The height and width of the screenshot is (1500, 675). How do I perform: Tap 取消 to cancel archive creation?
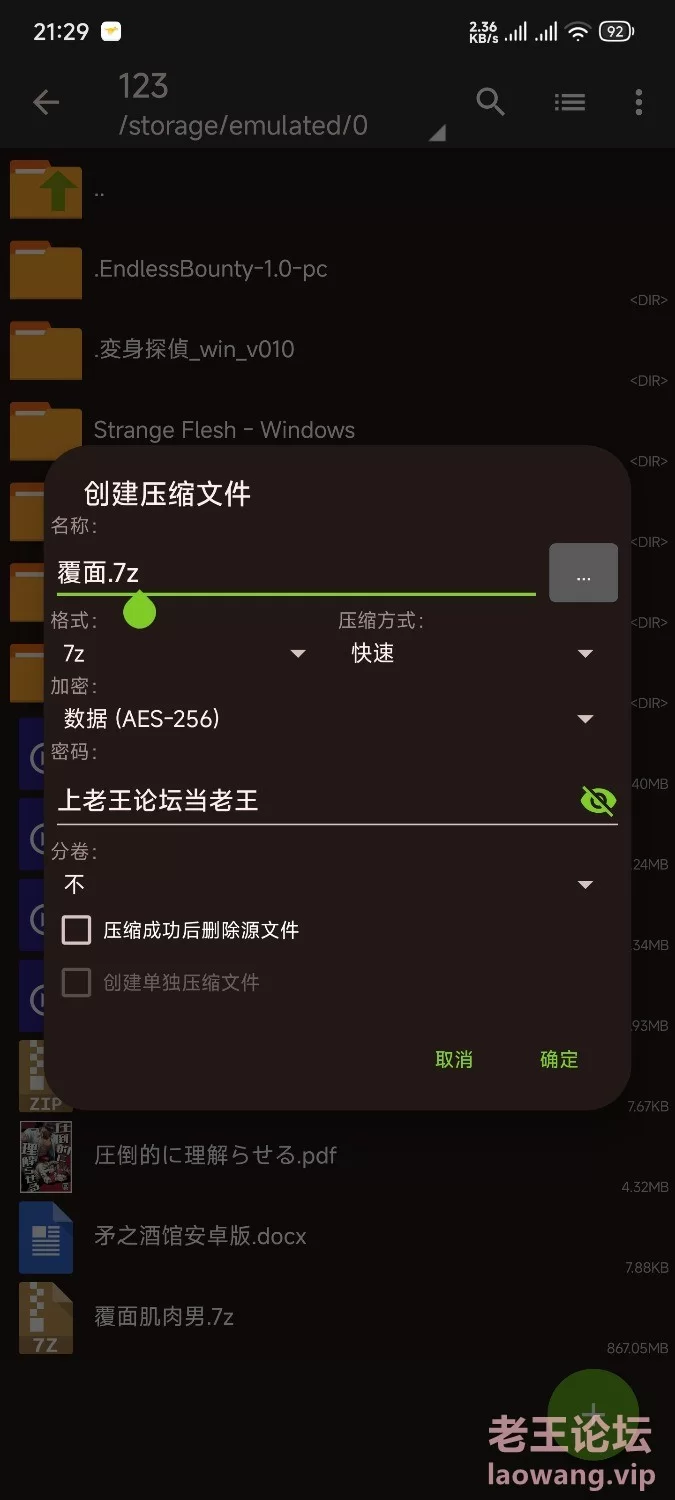point(454,1060)
